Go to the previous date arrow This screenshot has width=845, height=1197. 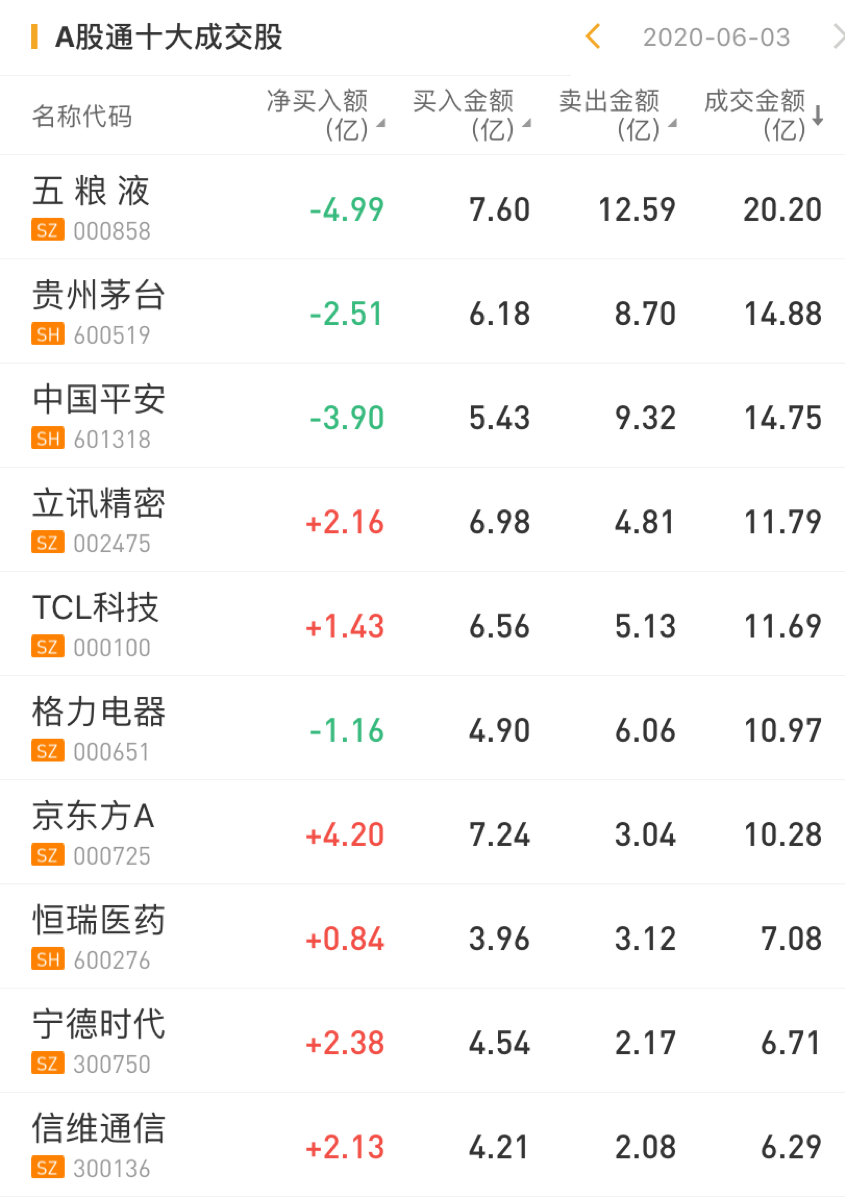pyautogui.click(x=592, y=37)
